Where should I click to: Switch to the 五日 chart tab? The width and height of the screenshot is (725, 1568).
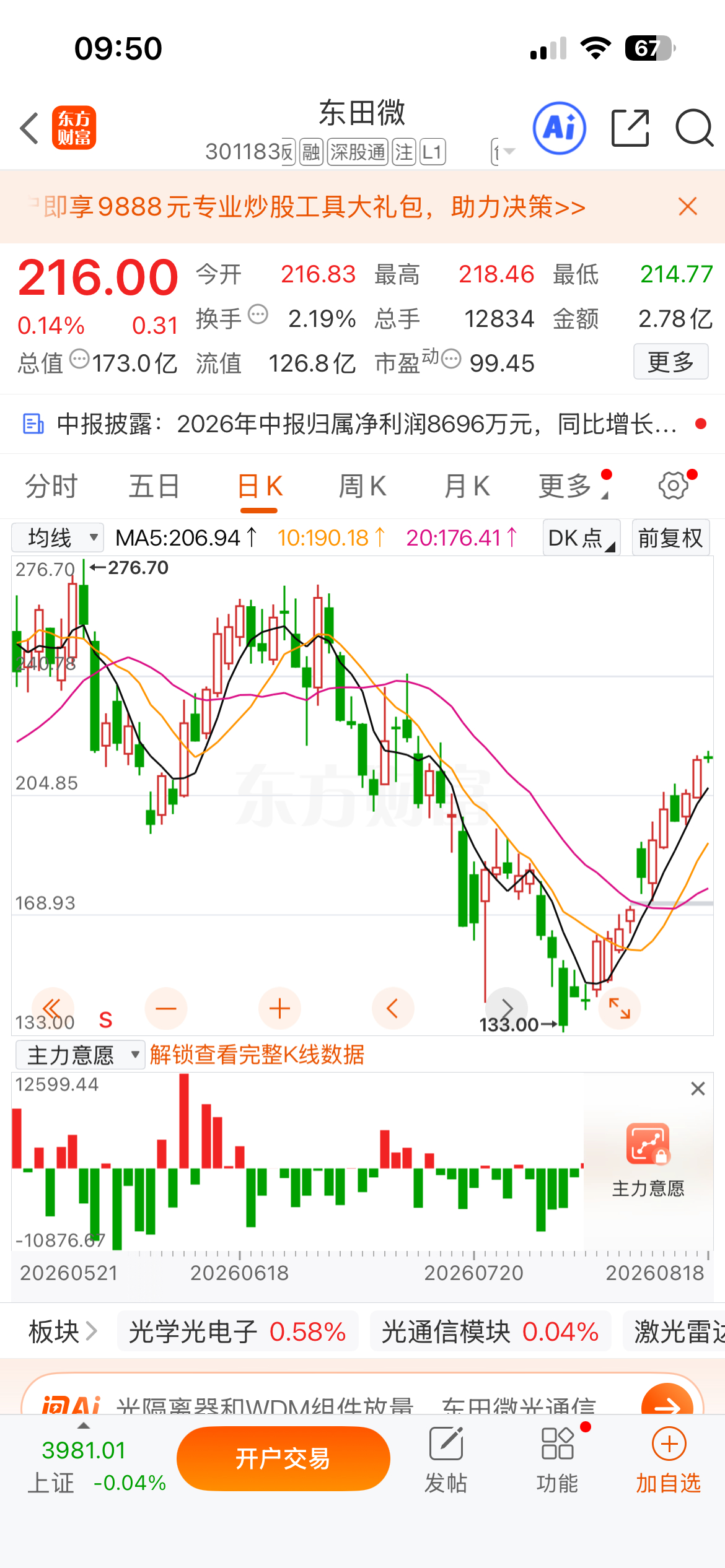[x=154, y=486]
